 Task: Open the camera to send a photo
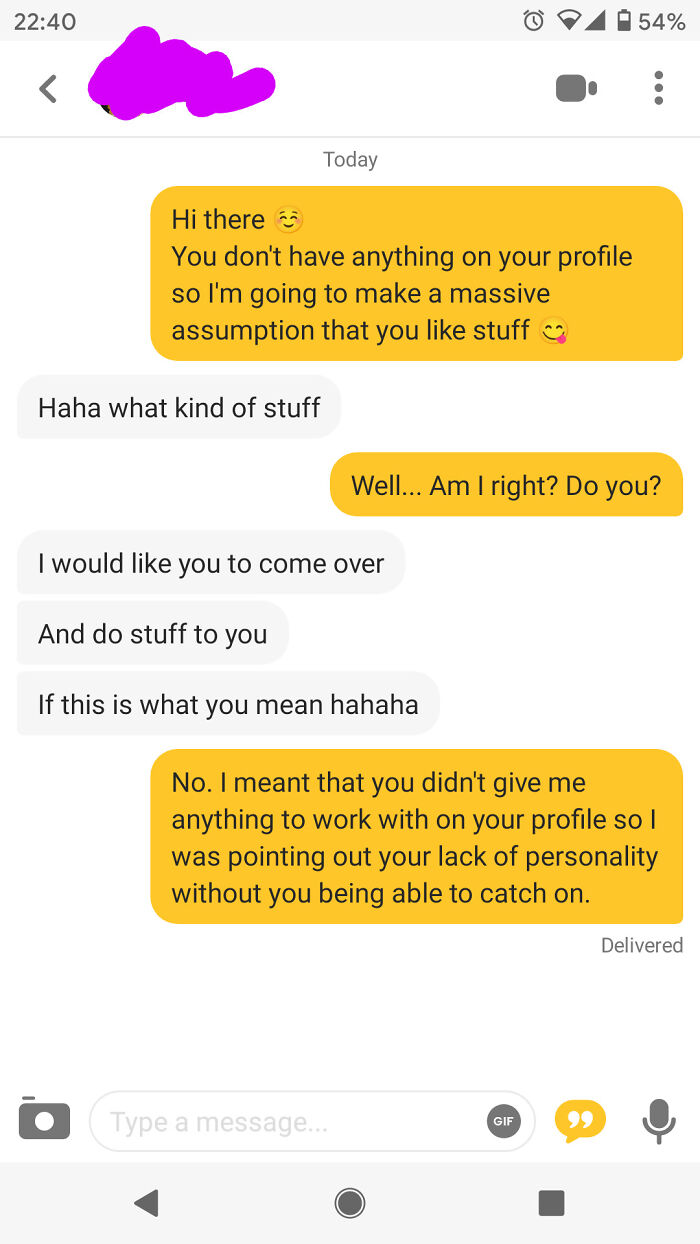click(44, 1121)
